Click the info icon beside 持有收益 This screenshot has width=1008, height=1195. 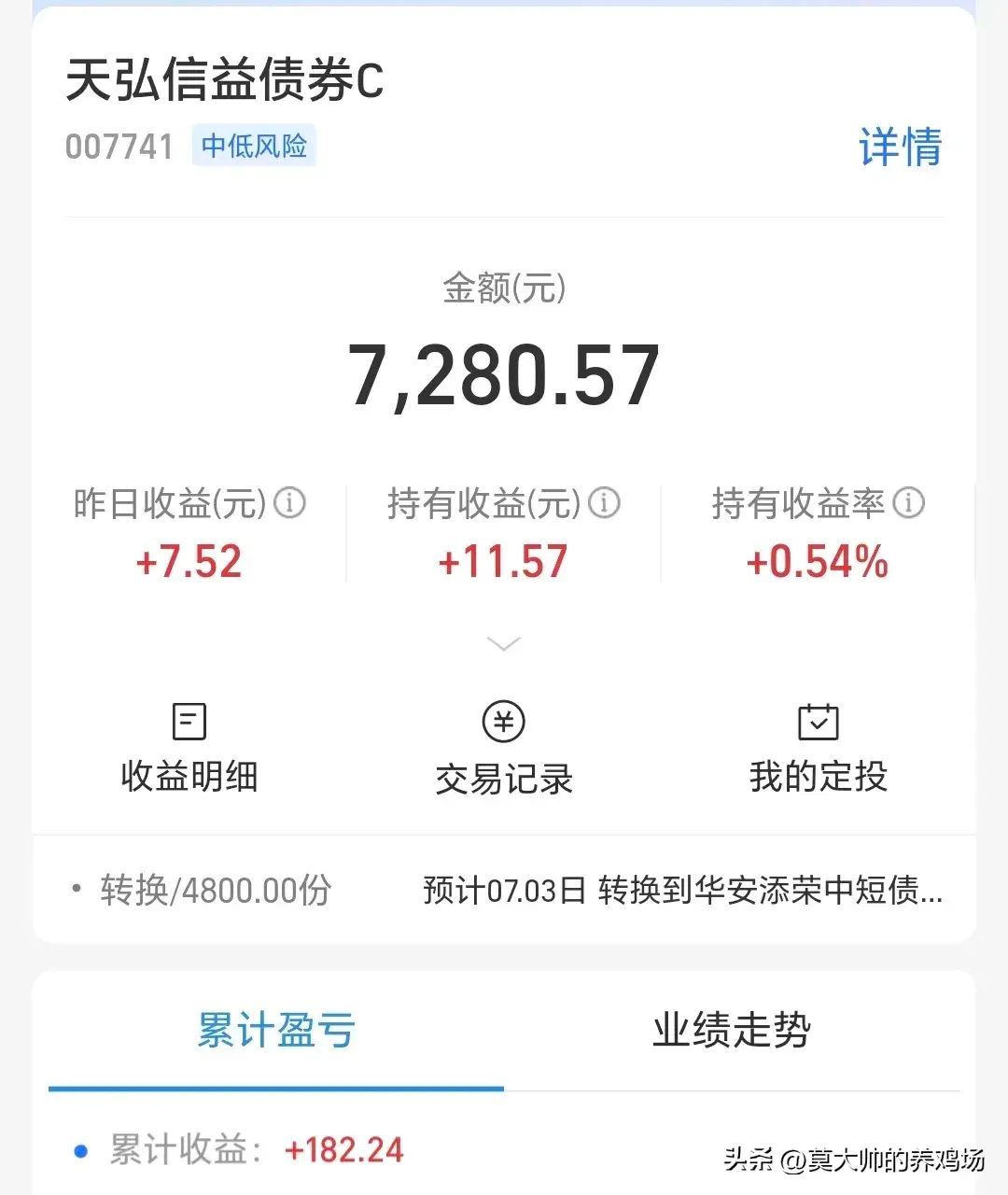pyautogui.click(x=605, y=504)
